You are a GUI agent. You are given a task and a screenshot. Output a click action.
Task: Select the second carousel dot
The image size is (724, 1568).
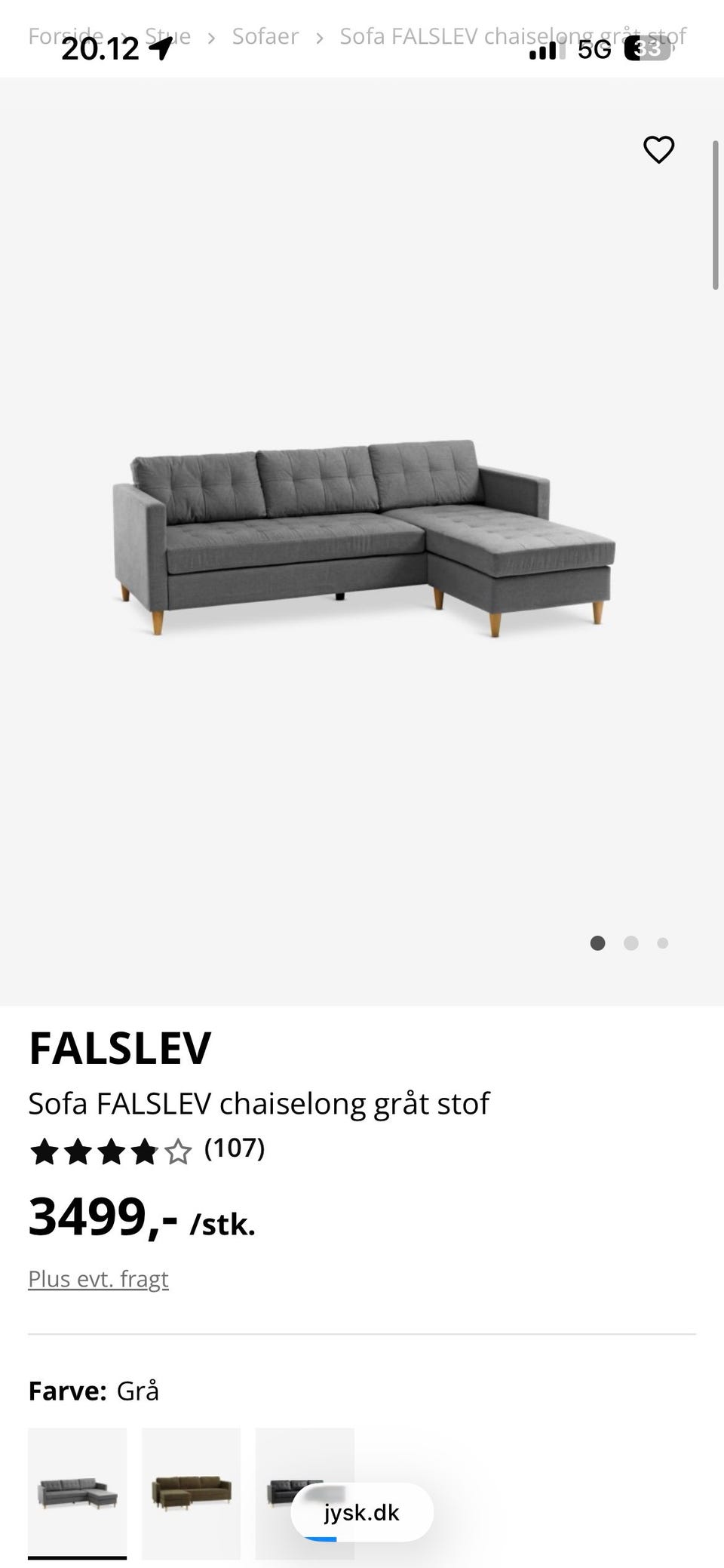630,943
